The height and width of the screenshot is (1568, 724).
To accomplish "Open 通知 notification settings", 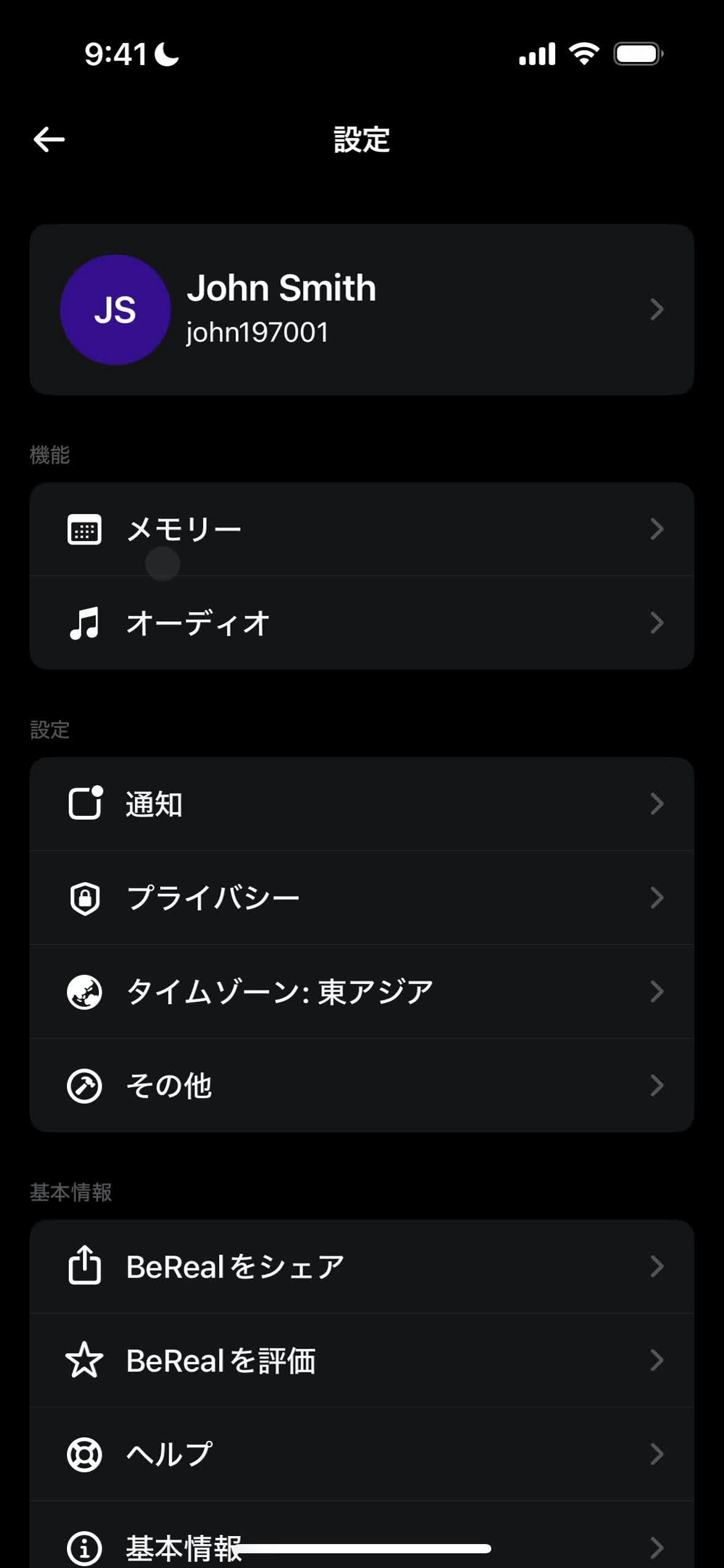I will 362,804.
